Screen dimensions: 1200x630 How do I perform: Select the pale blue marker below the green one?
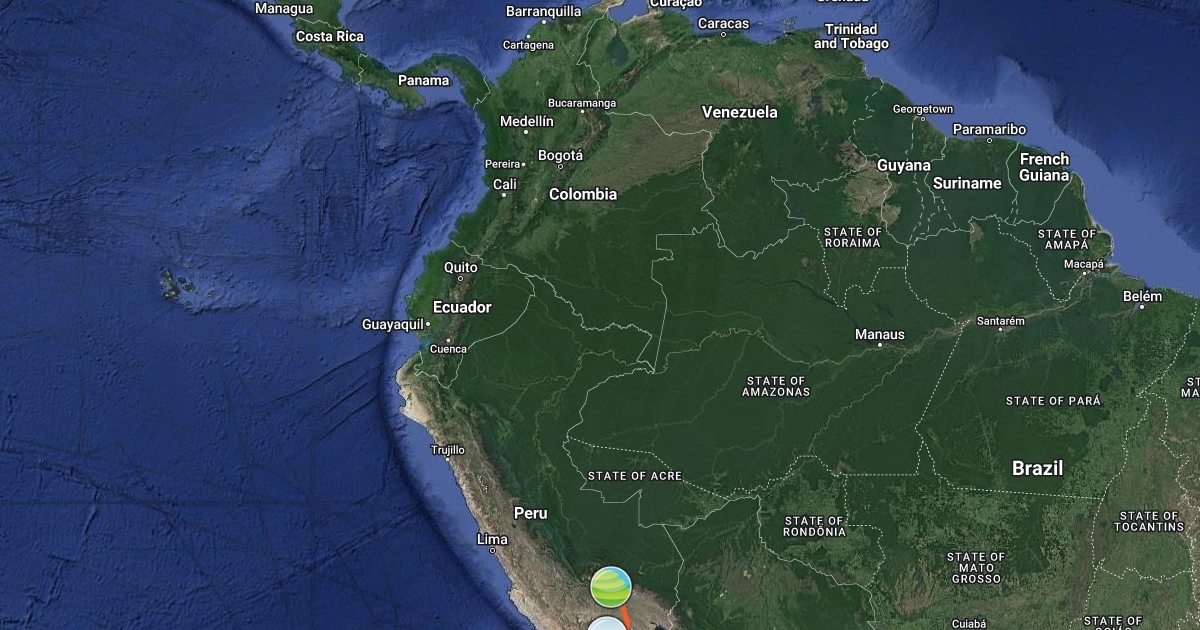(607, 624)
